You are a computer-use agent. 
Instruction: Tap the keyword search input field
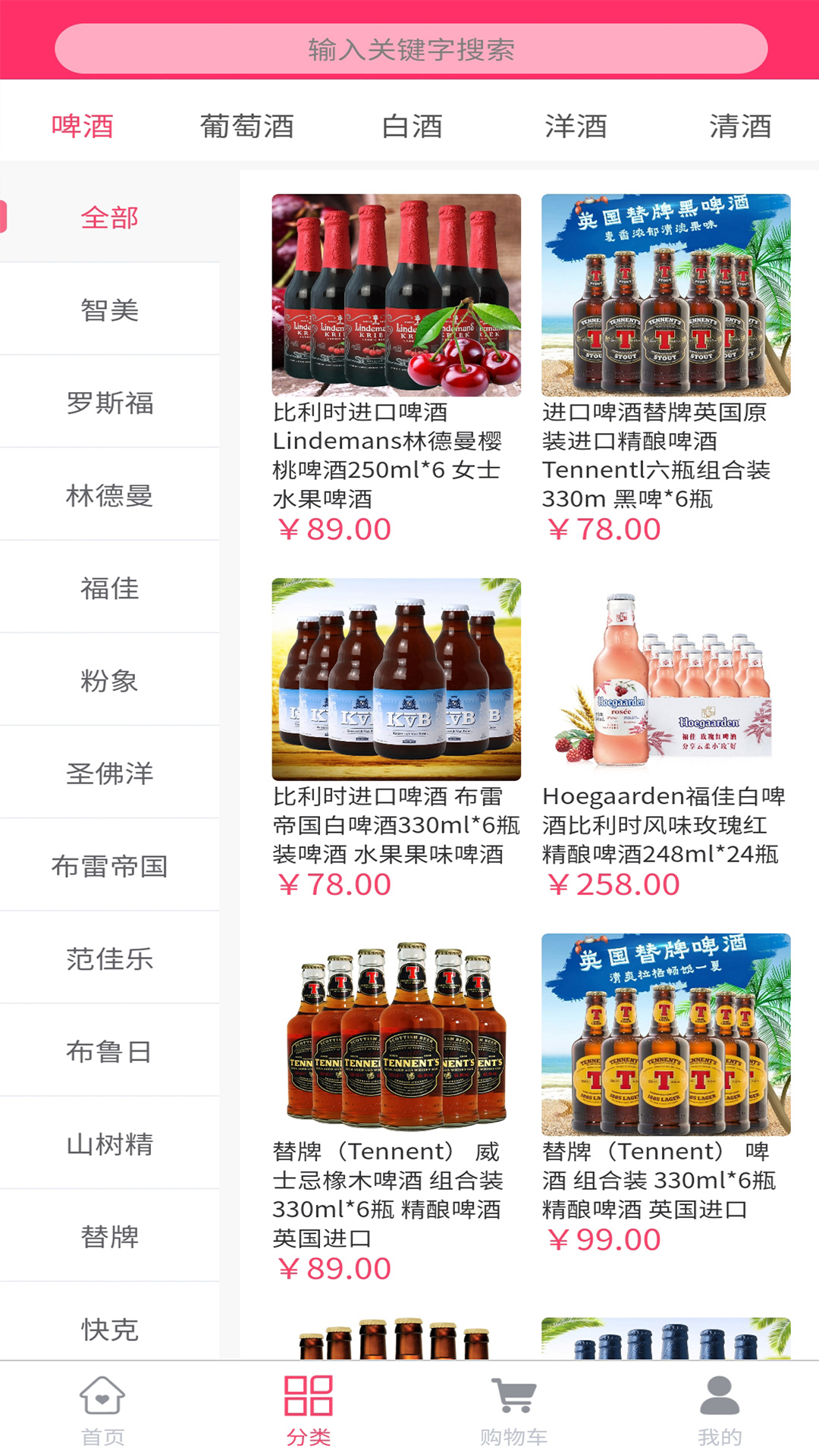tap(409, 48)
